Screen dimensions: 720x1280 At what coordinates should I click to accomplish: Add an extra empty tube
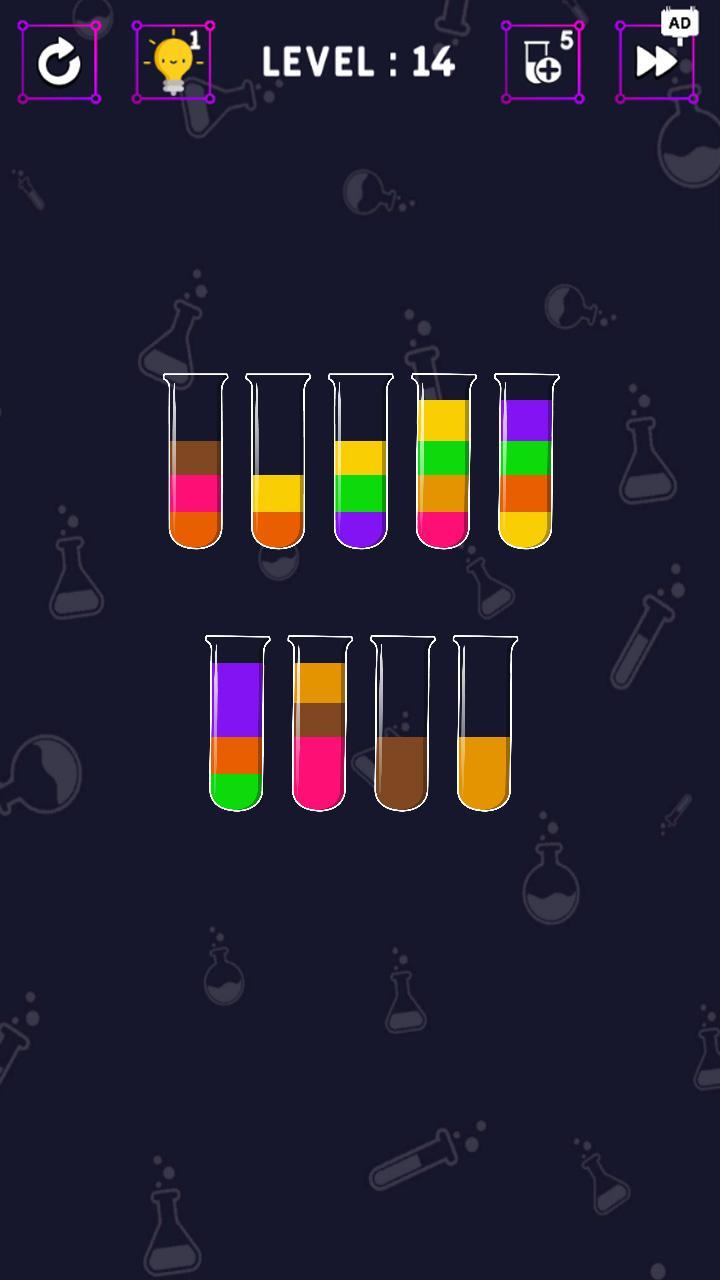click(543, 63)
